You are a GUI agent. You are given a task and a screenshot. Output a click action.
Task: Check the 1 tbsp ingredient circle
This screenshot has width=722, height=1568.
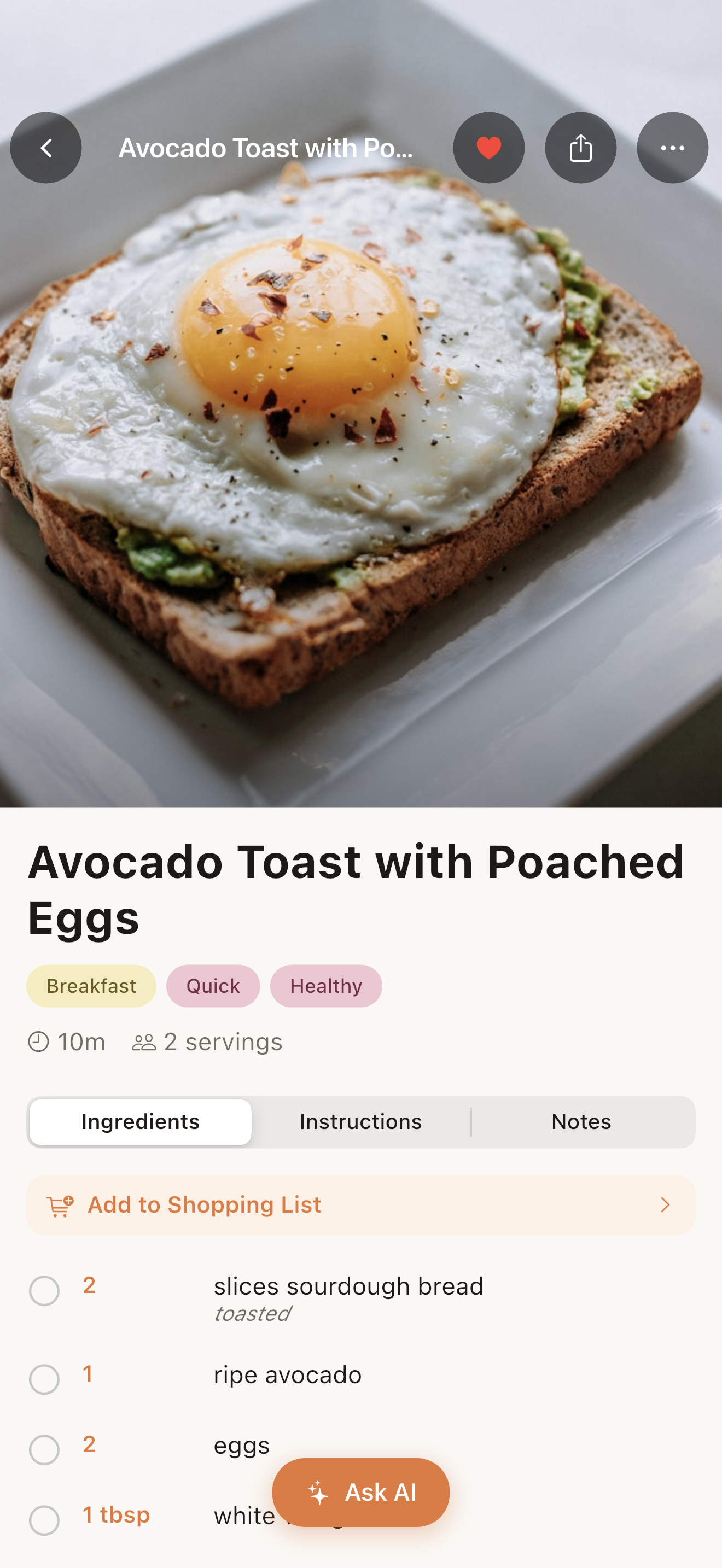pos(44,1520)
